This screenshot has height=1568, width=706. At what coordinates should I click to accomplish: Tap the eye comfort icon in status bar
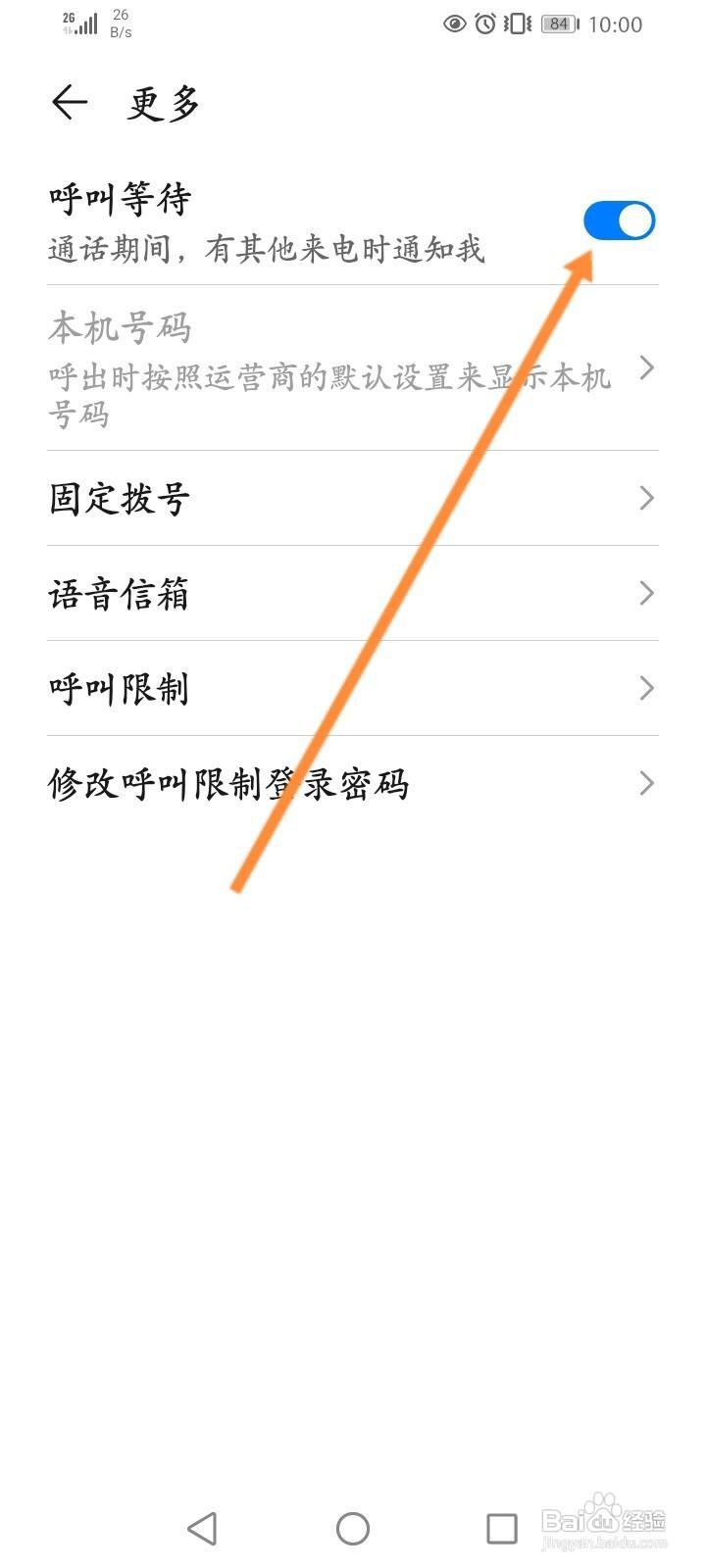pyautogui.click(x=454, y=24)
